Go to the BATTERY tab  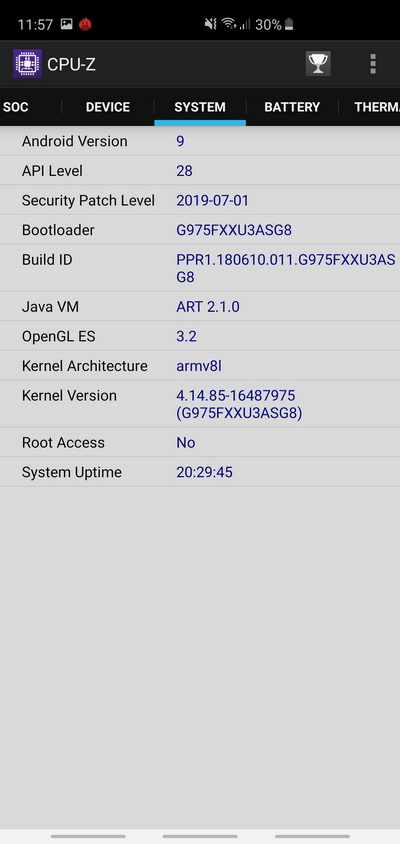click(292, 107)
